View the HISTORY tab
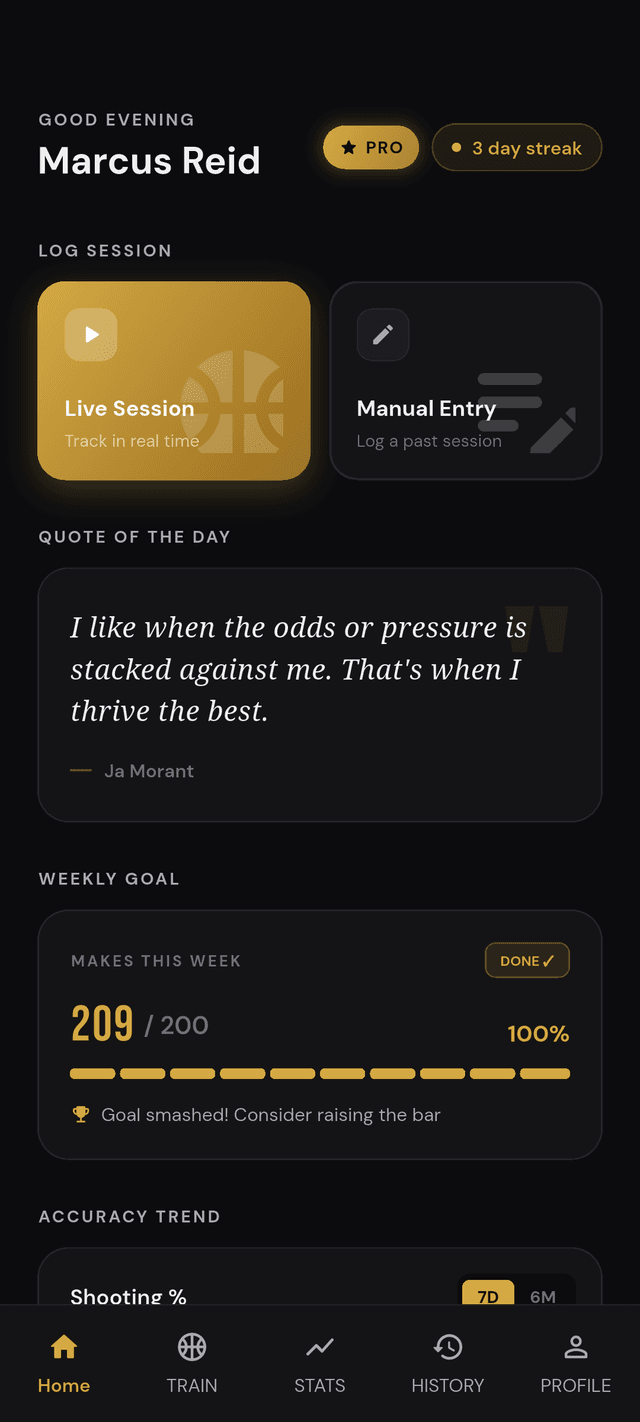This screenshot has width=640, height=1422. [448, 1364]
